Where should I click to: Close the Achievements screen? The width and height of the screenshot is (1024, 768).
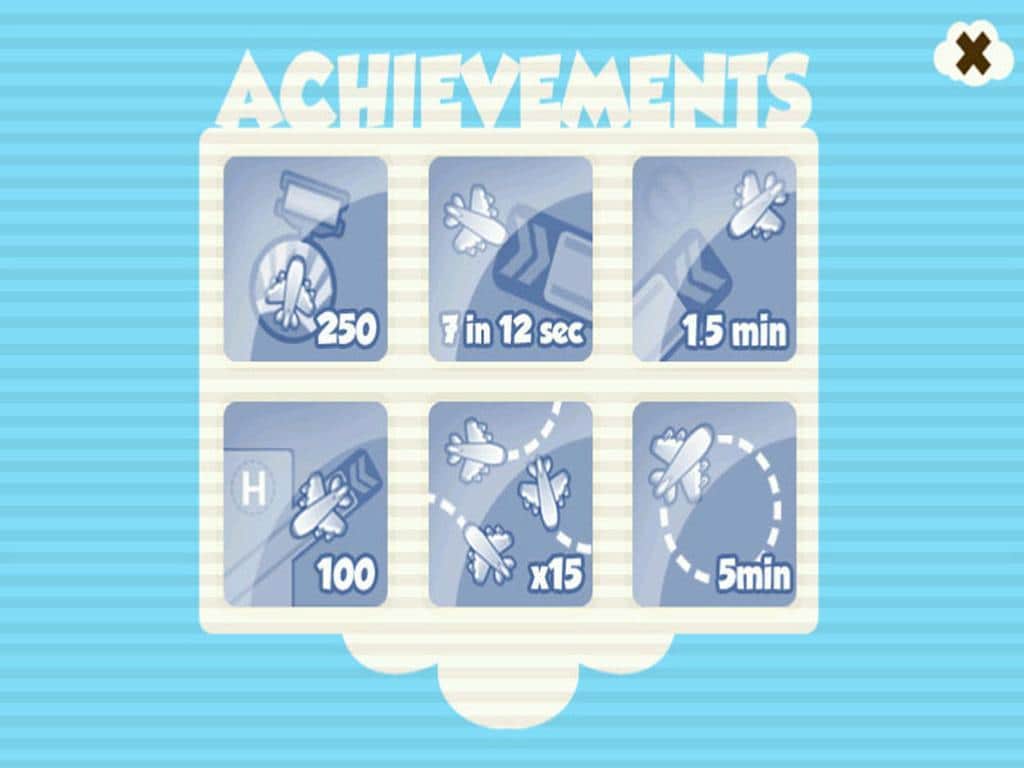tap(973, 53)
